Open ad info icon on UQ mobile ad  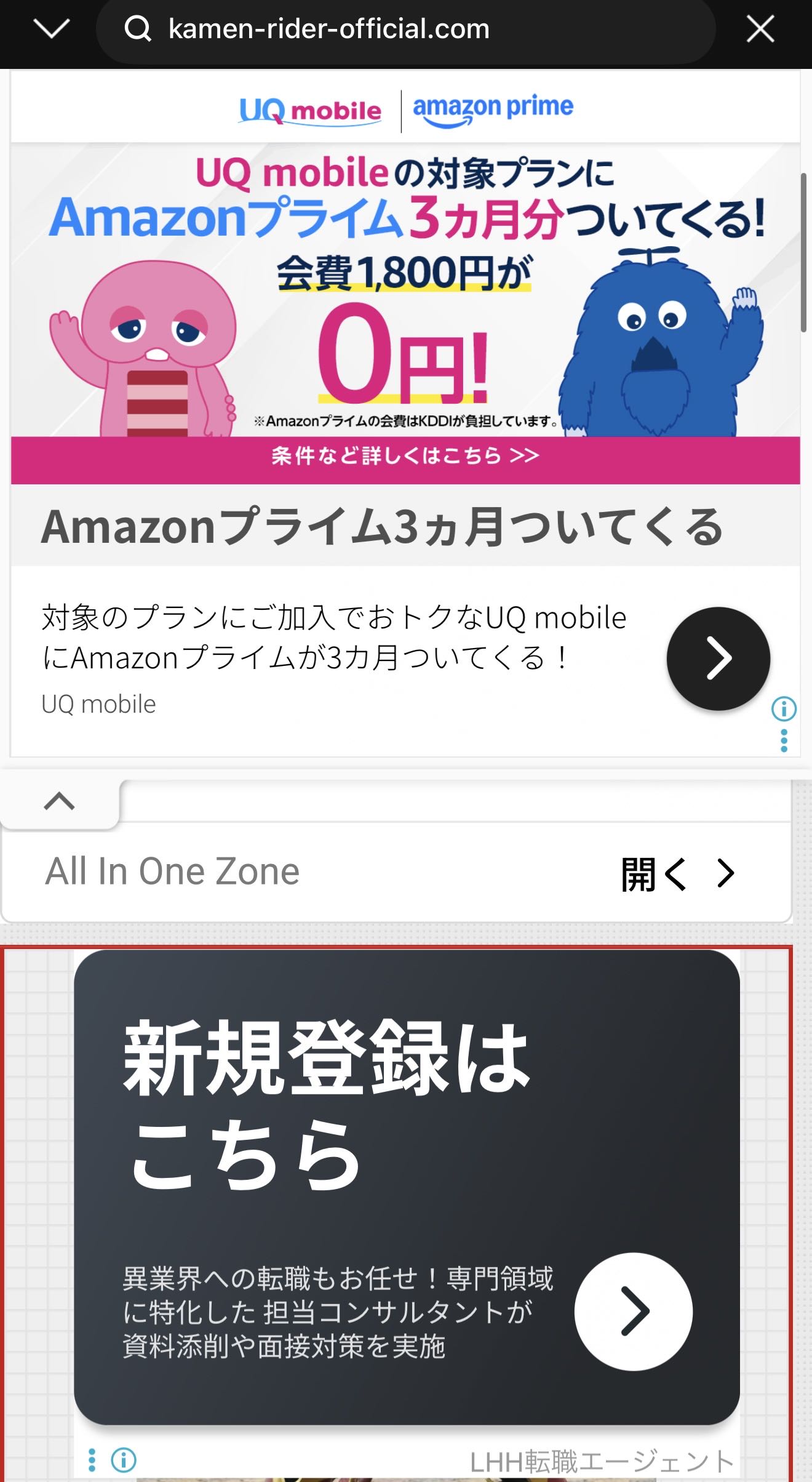[784, 708]
